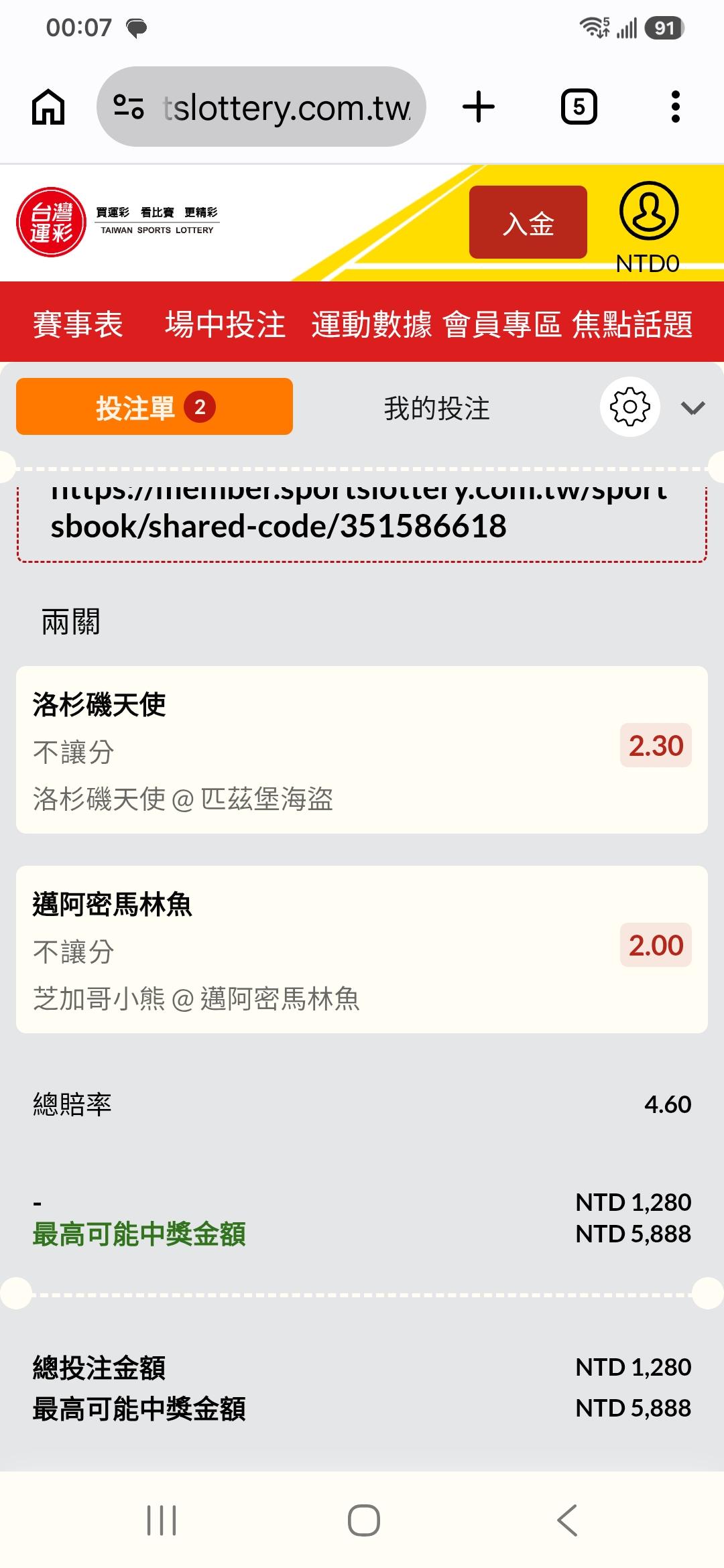
Task: Open a new browser tab
Action: click(479, 107)
